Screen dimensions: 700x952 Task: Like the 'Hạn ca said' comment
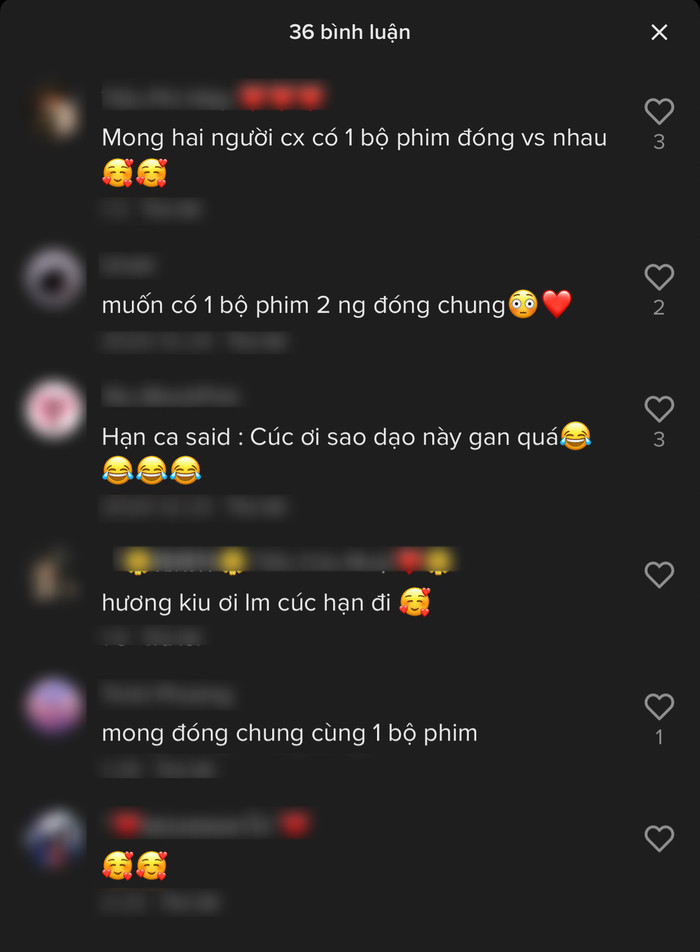tap(659, 409)
